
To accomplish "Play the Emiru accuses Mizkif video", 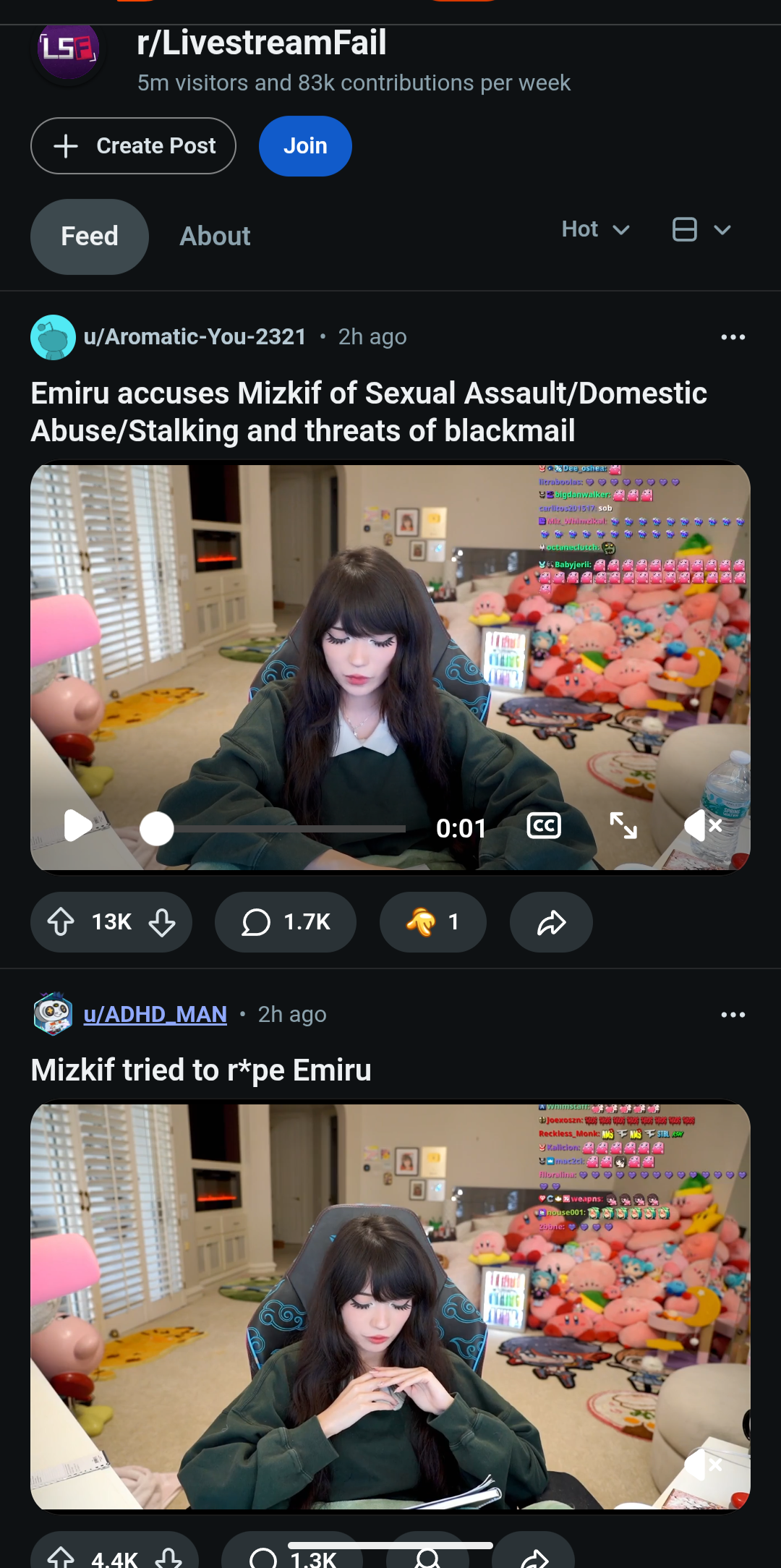I will [x=77, y=826].
